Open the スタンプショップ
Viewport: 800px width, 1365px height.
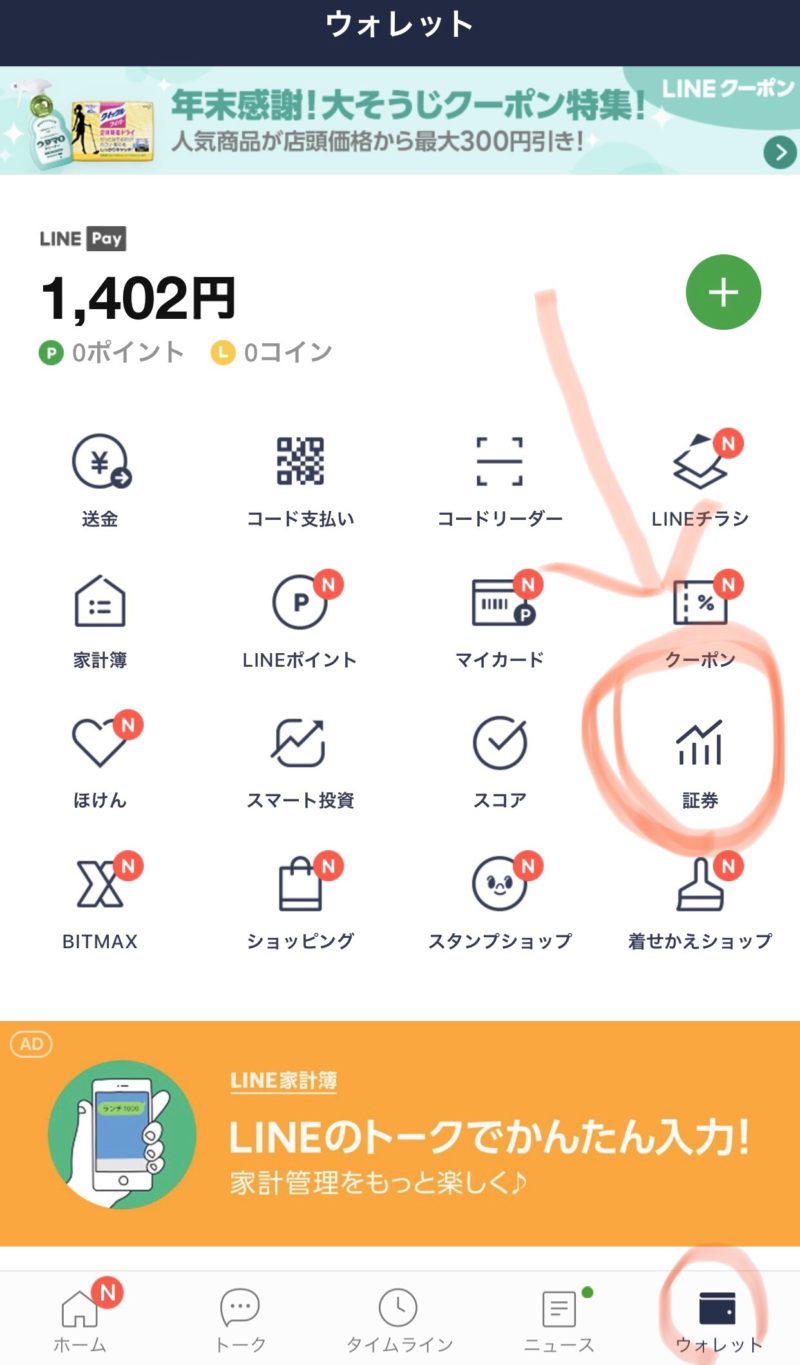point(500,898)
